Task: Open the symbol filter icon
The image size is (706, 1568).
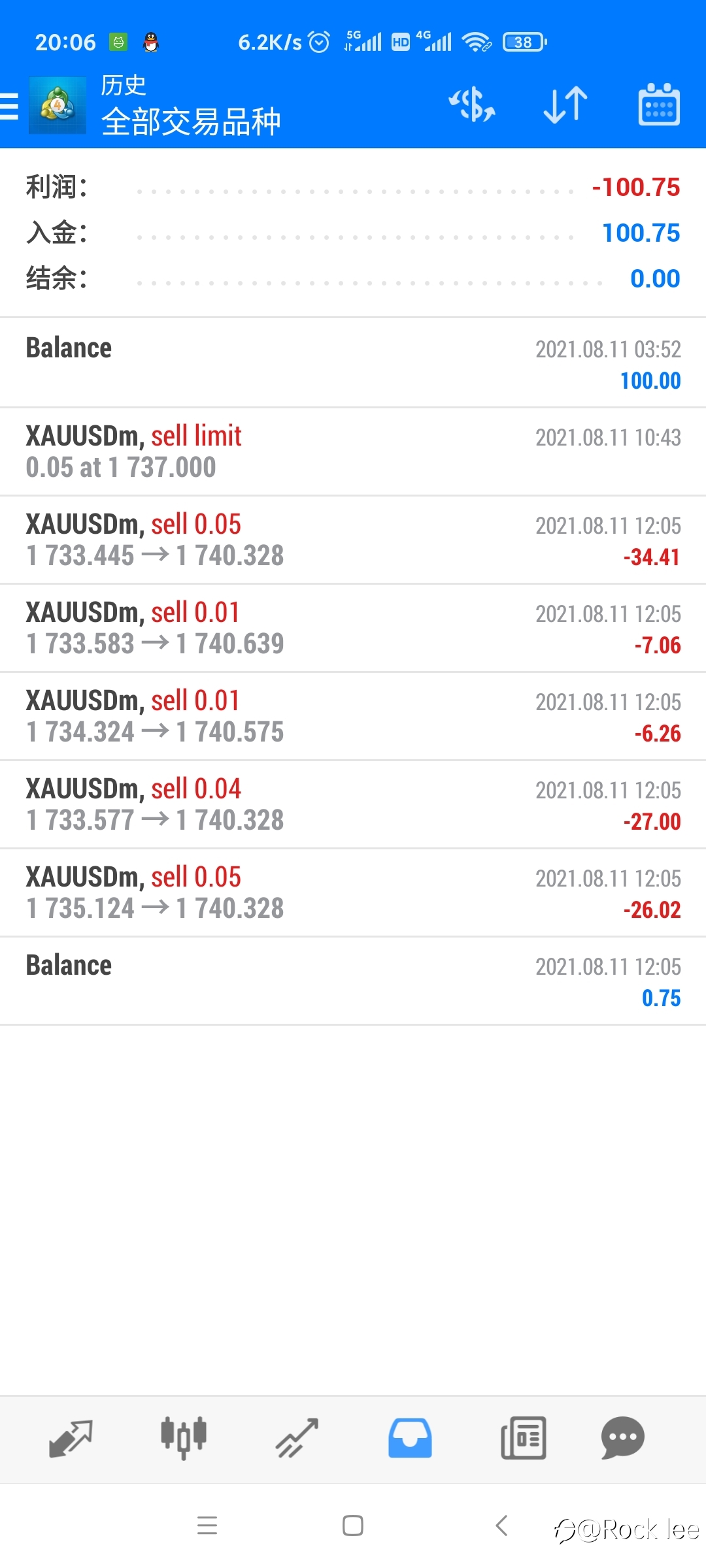Action: pos(471,105)
